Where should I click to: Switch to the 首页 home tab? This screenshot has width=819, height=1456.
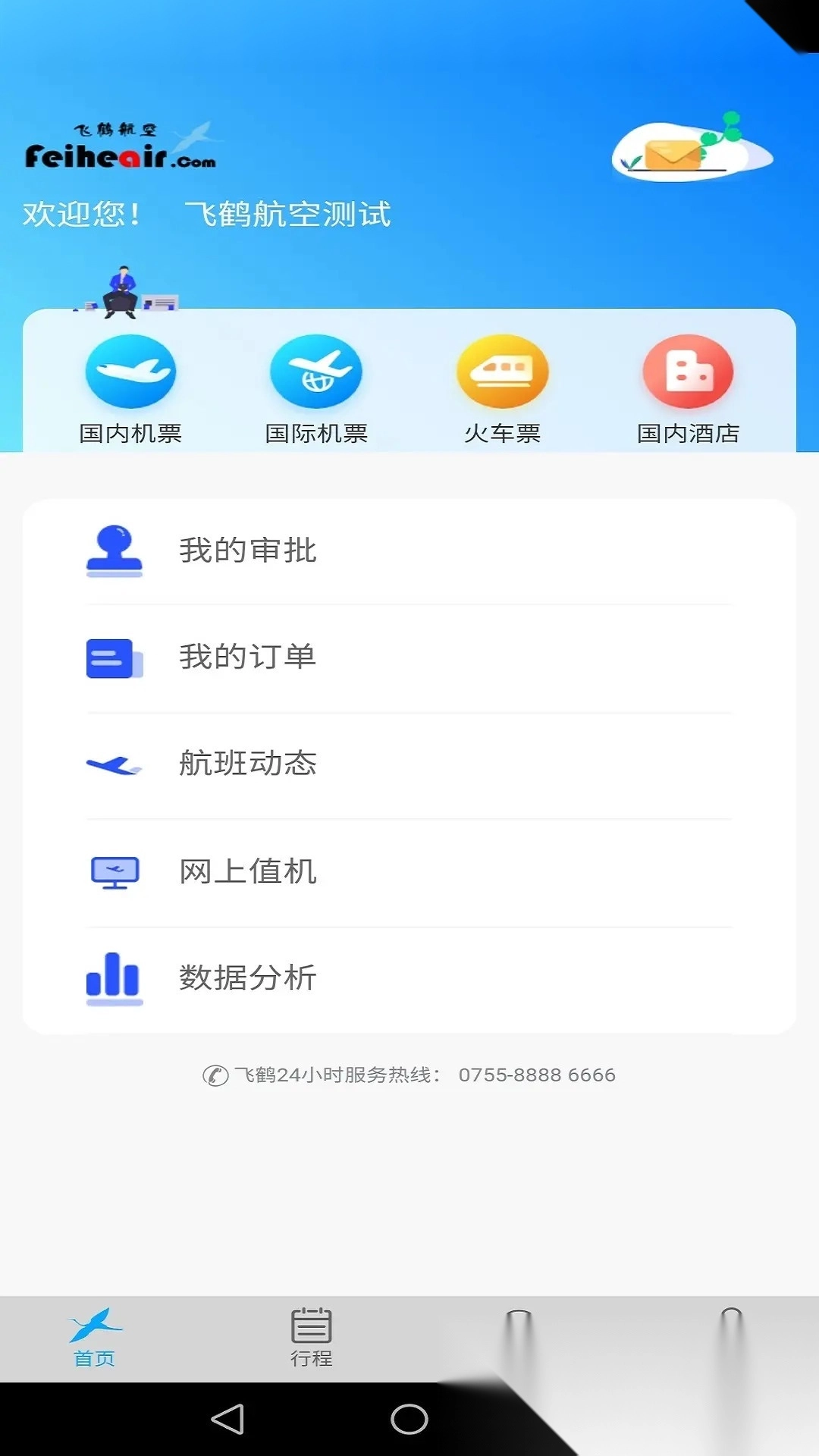(95, 1338)
